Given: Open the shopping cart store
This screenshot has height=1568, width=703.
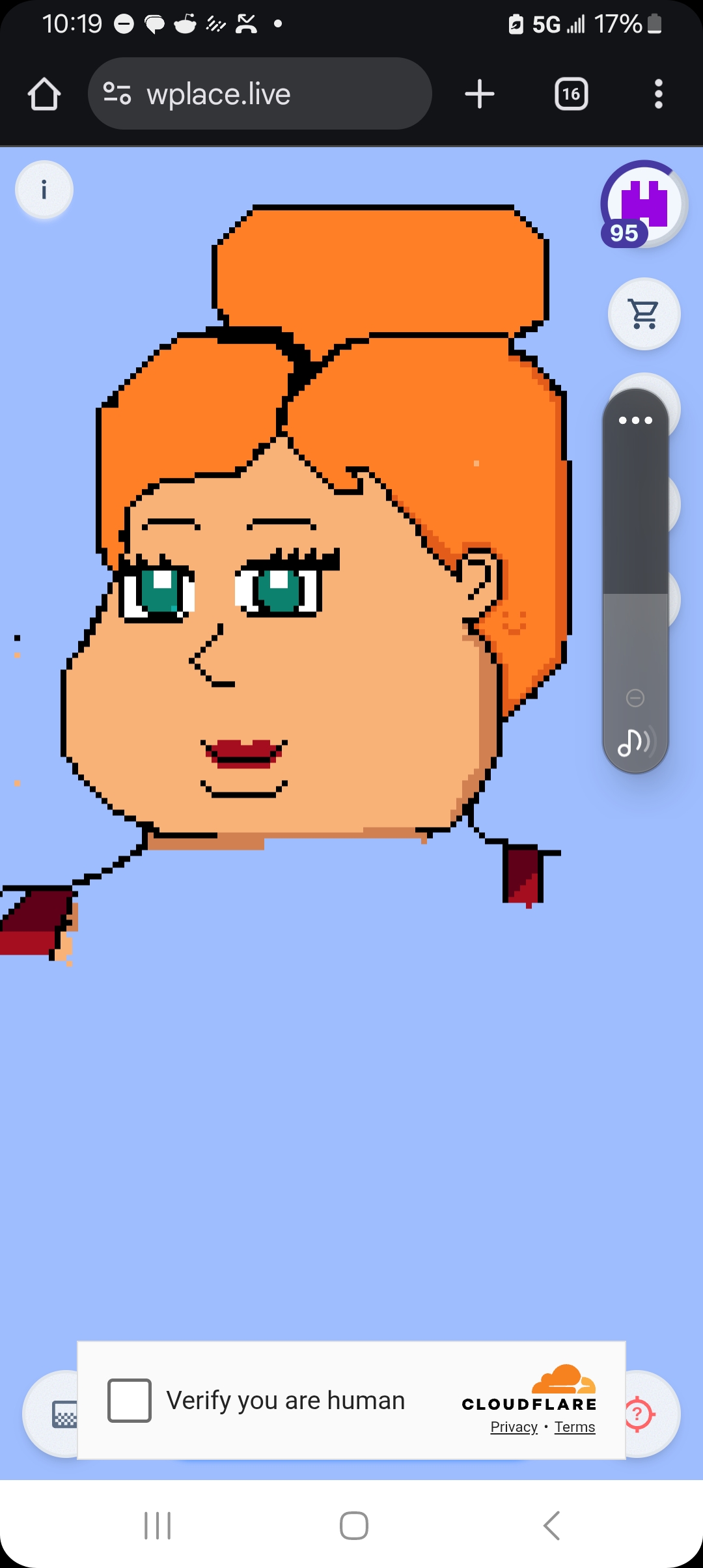Looking at the screenshot, I should pyautogui.click(x=644, y=315).
